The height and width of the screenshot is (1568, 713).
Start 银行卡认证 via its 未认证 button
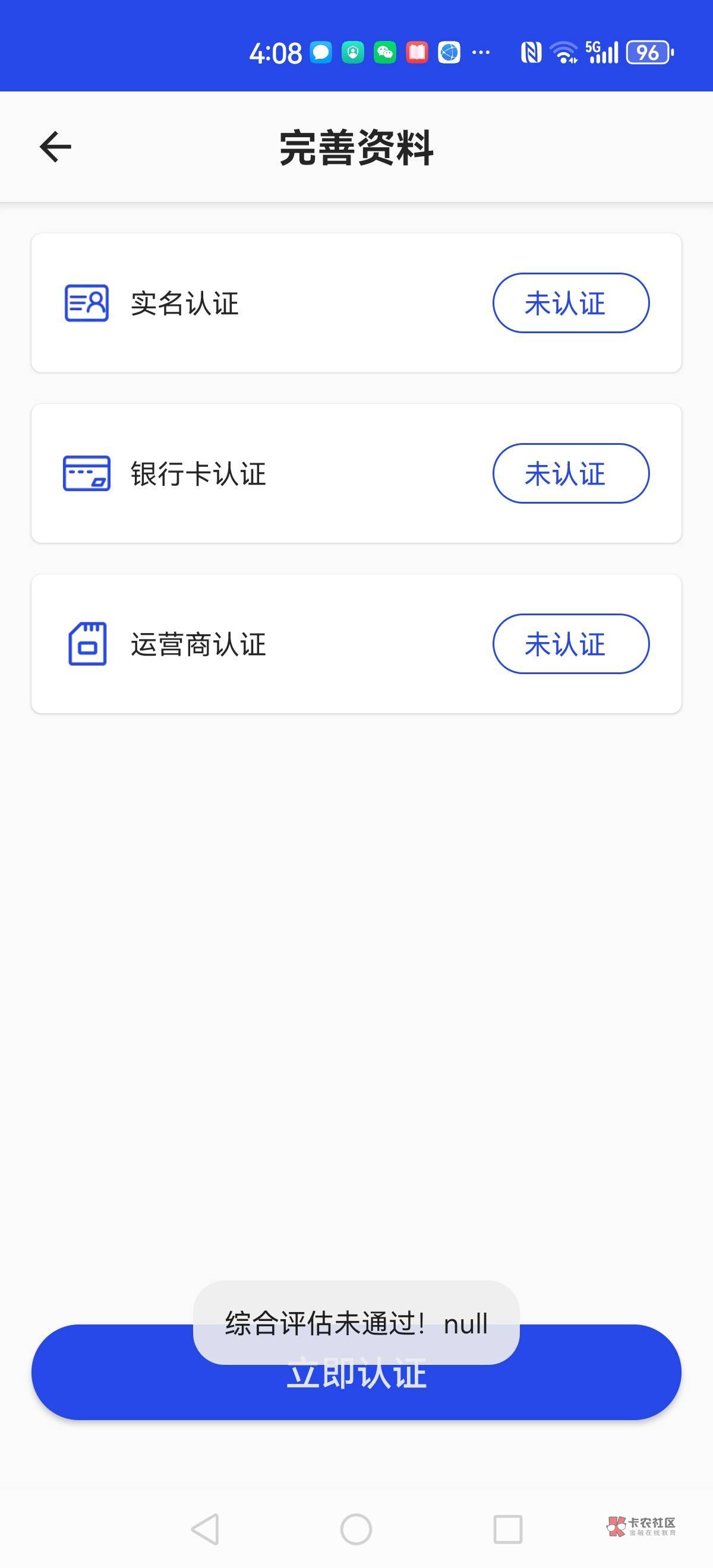570,473
